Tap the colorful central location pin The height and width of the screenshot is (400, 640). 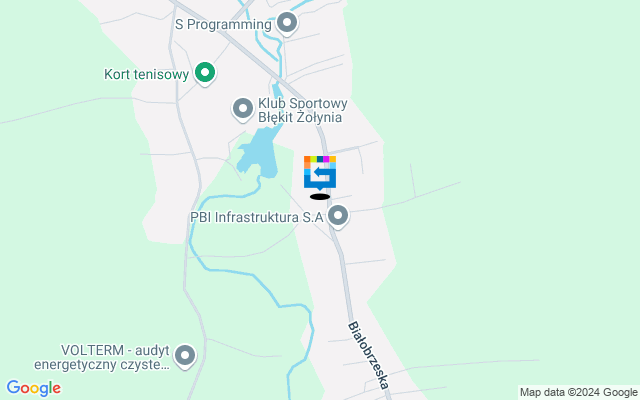click(x=320, y=173)
